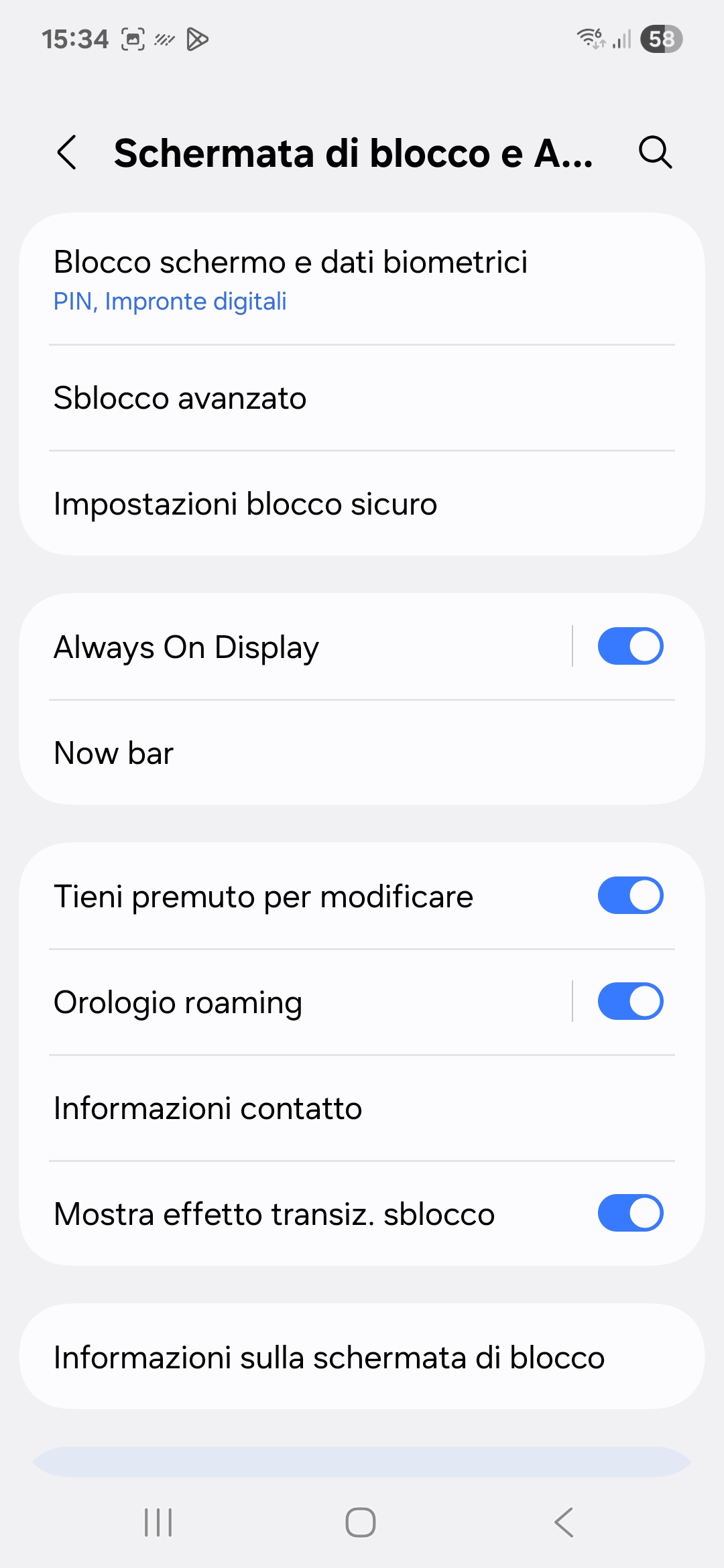Disable Tieni premuto per modificare
The height and width of the screenshot is (1568, 724).
tap(630, 896)
